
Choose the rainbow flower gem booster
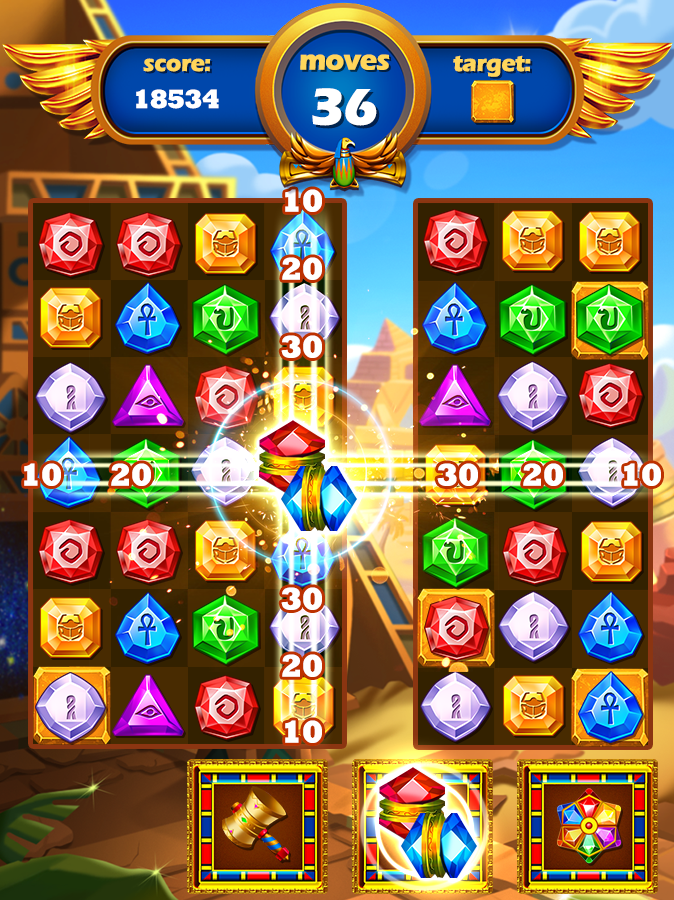click(588, 825)
